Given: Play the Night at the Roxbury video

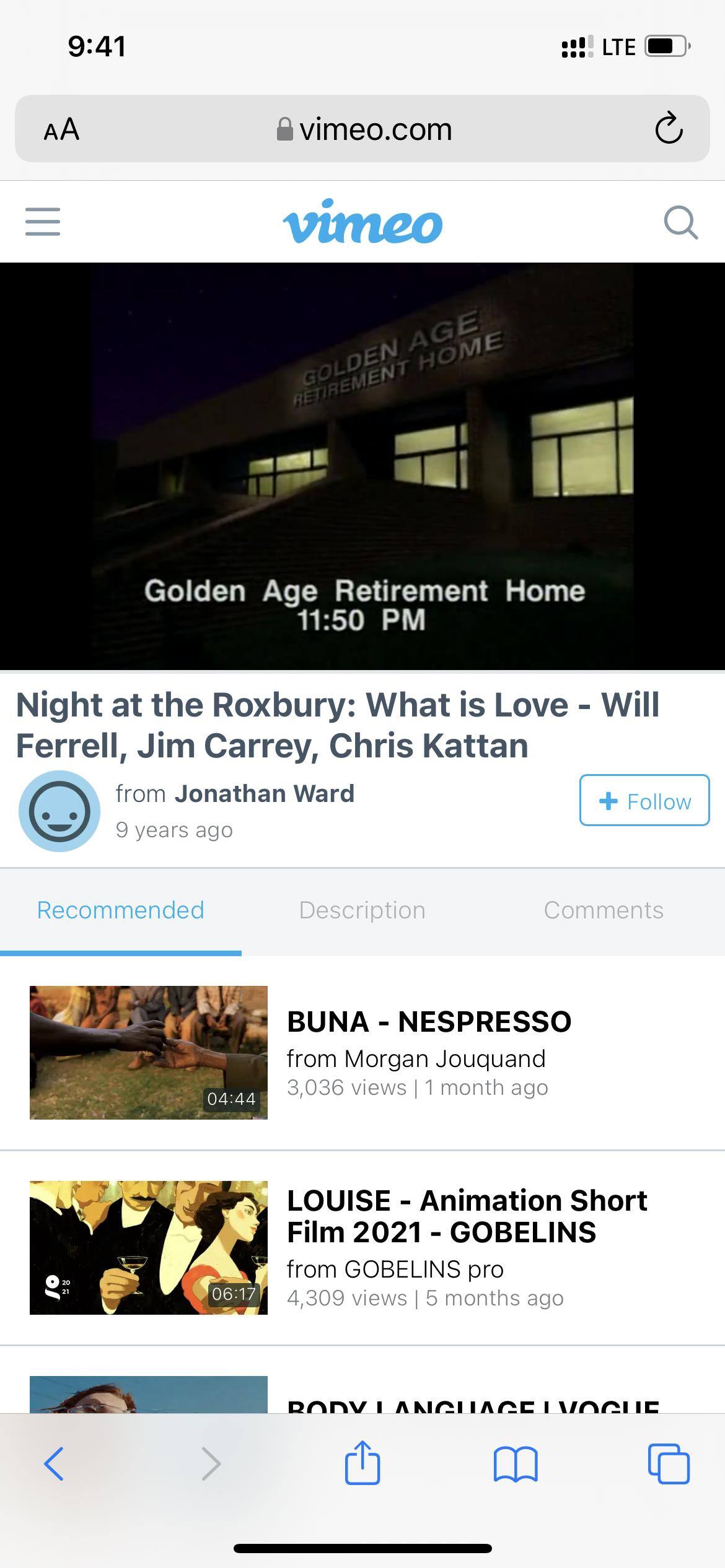Looking at the screenshot, I should coord(362,466).
